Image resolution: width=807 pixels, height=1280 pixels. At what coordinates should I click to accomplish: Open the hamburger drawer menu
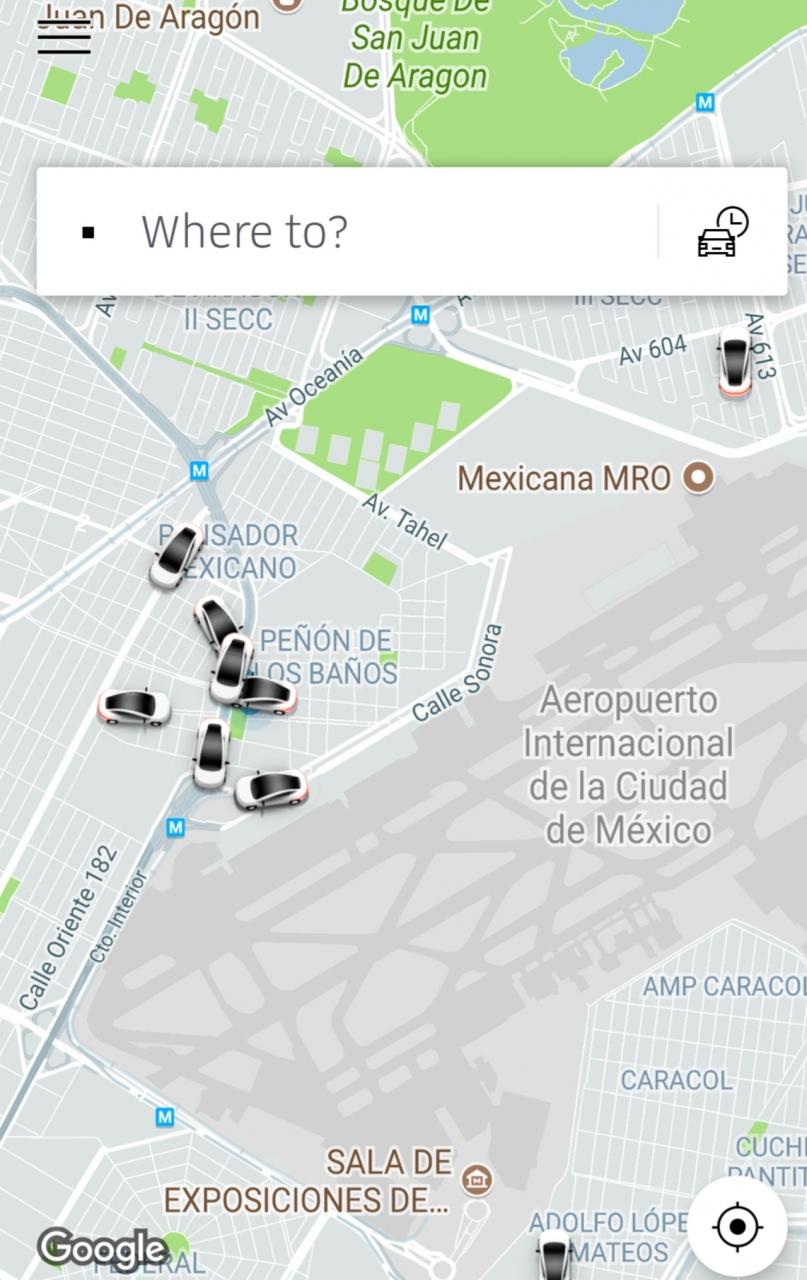tap(64, 37)
